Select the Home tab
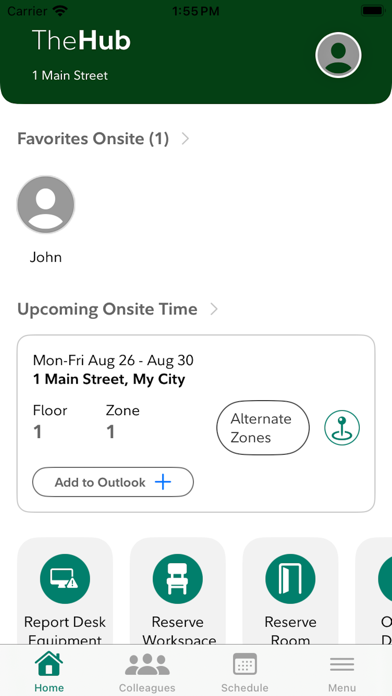The height and width of the screenshot is (696, 392). [x=49, y=672]
